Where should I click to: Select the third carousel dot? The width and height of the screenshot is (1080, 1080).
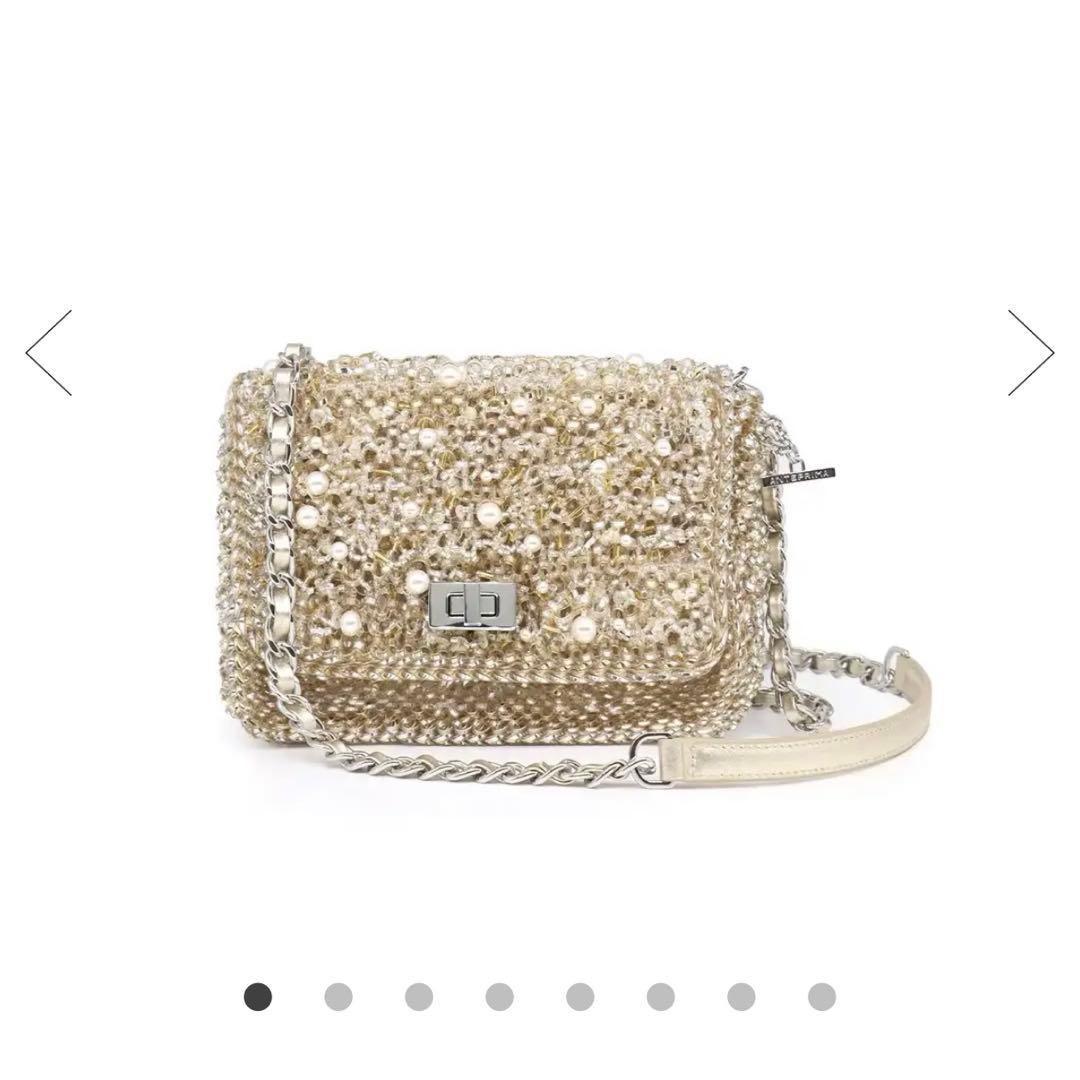[x=419, y=996]
